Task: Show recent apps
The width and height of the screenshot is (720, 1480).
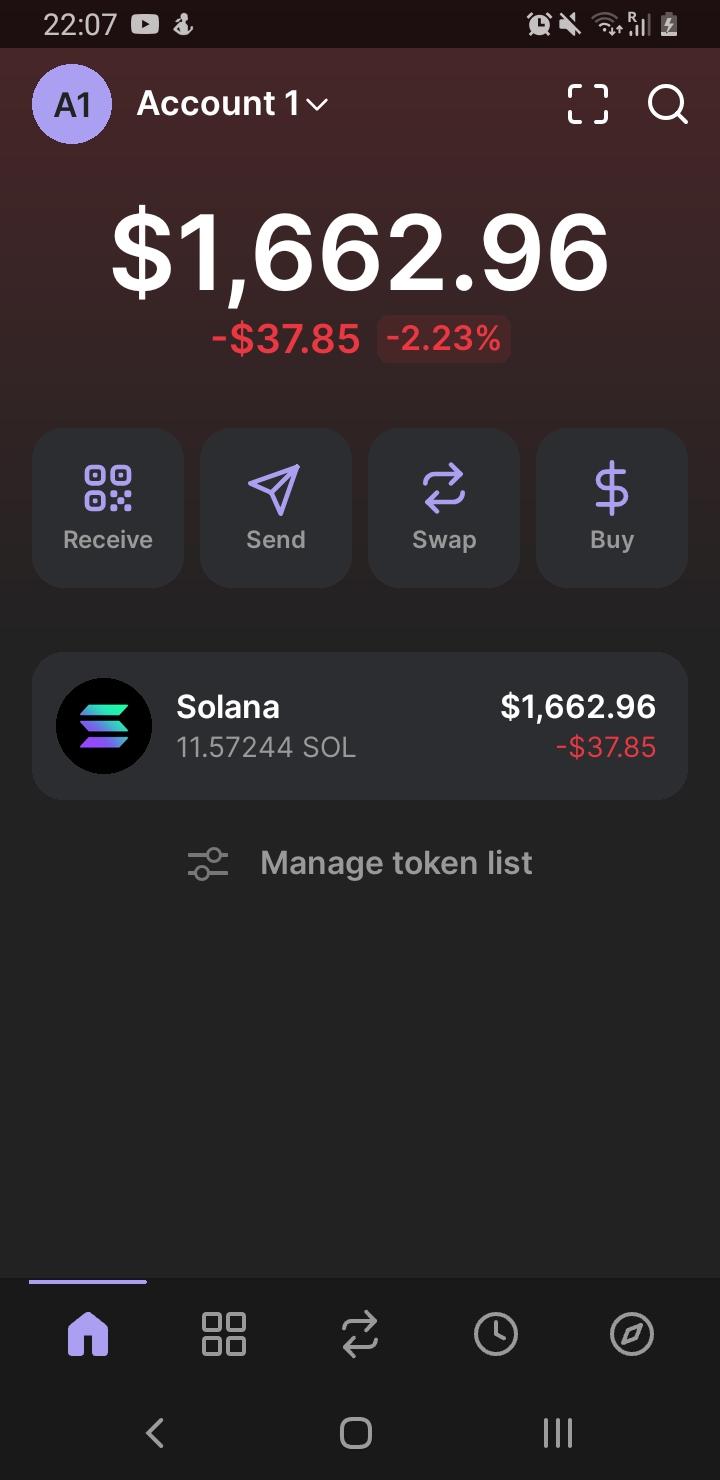Action: click(x=557, y=1433)
